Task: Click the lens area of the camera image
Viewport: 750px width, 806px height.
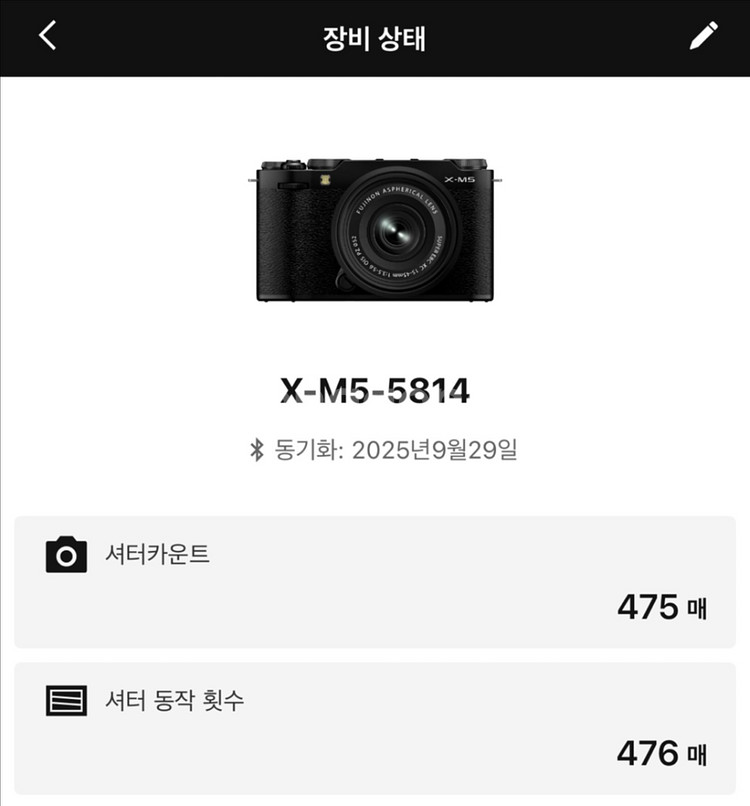Action: 400,232
